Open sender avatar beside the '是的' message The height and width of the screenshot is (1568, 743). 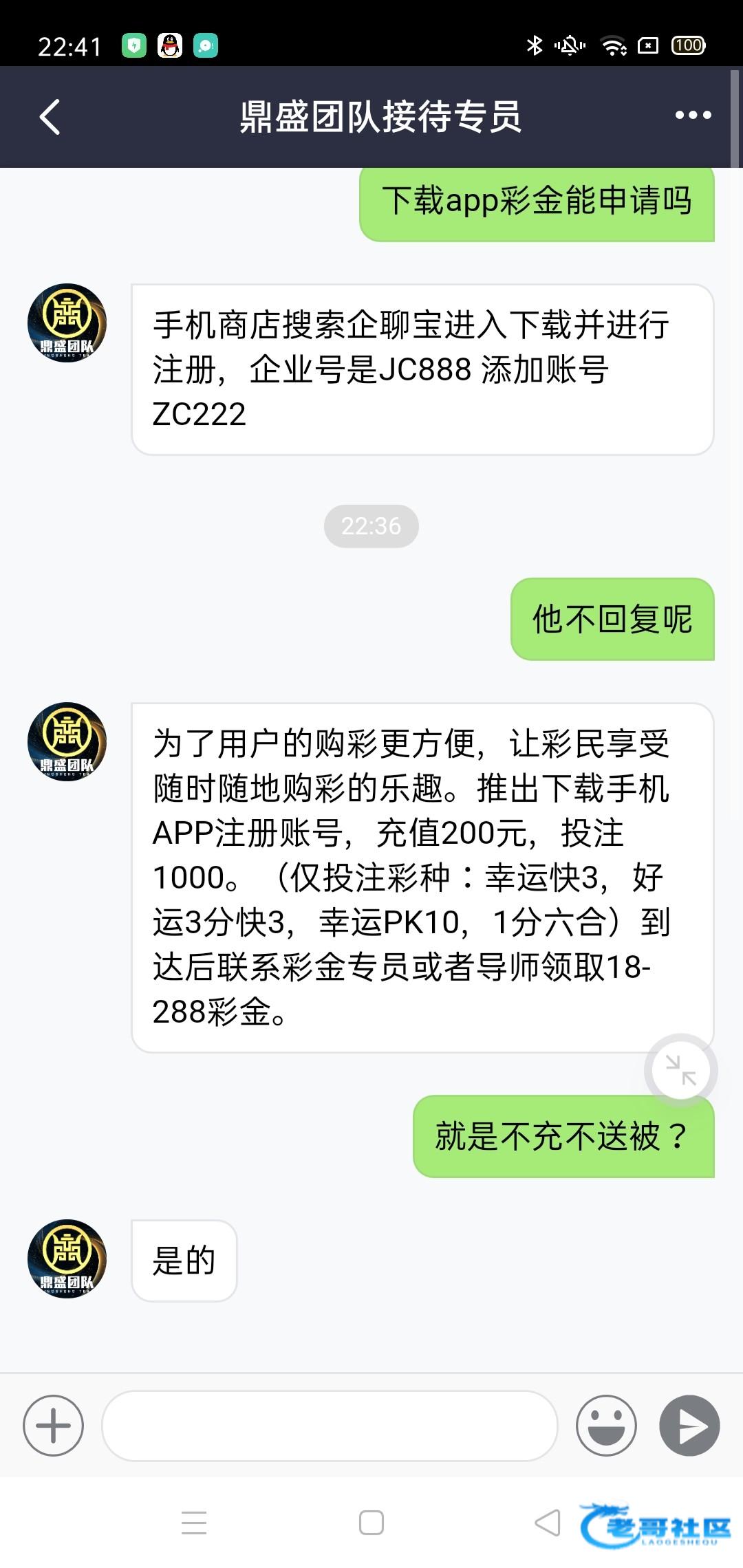pyautogui.click(x=67, y=1259)
